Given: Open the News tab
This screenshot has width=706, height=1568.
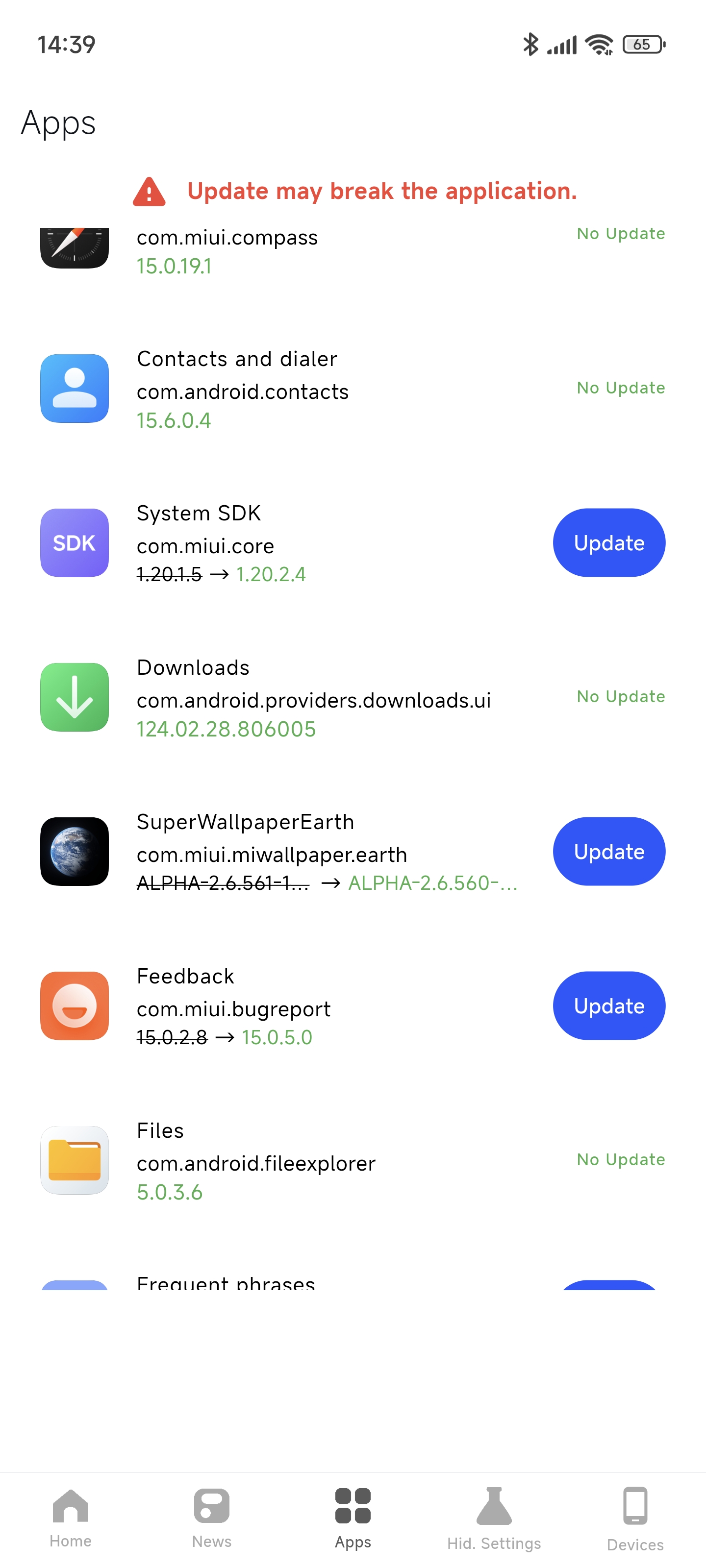Looking at the screenshot, I should (x=211, y=1518).
